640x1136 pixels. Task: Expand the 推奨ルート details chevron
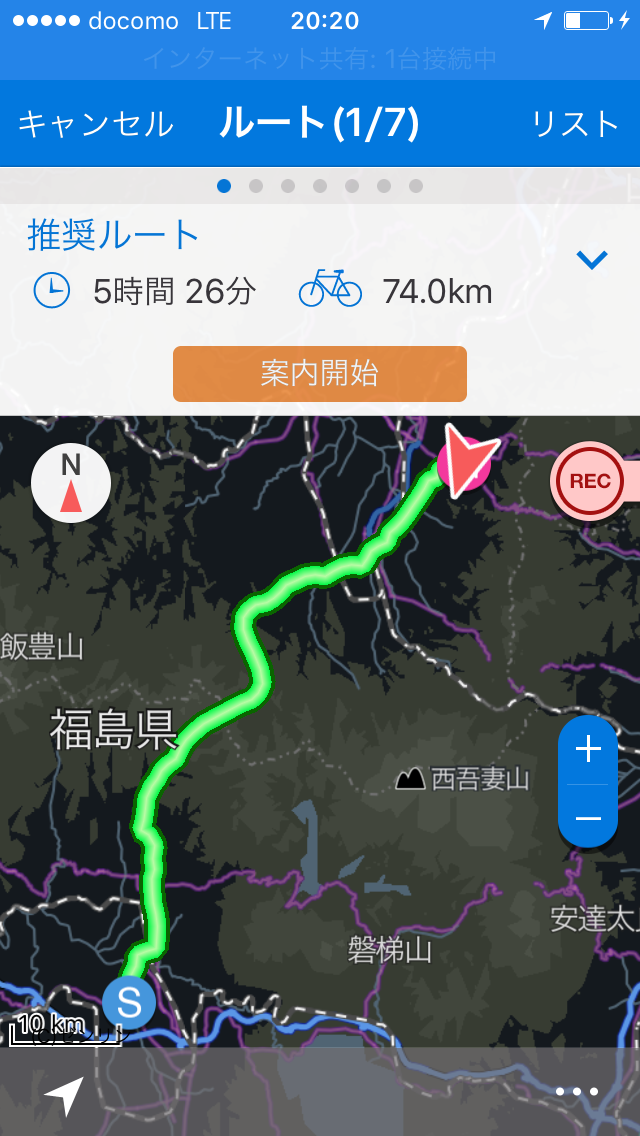592,259
